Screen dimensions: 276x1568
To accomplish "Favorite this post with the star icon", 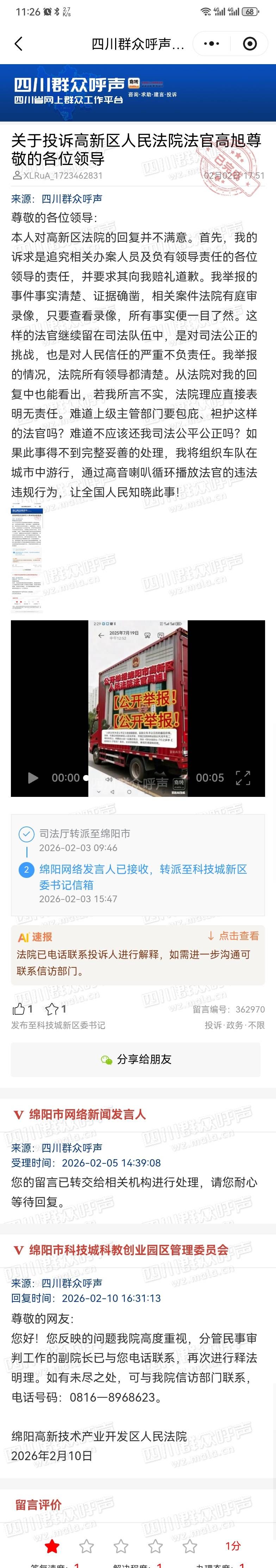I will coord(52,1009).
